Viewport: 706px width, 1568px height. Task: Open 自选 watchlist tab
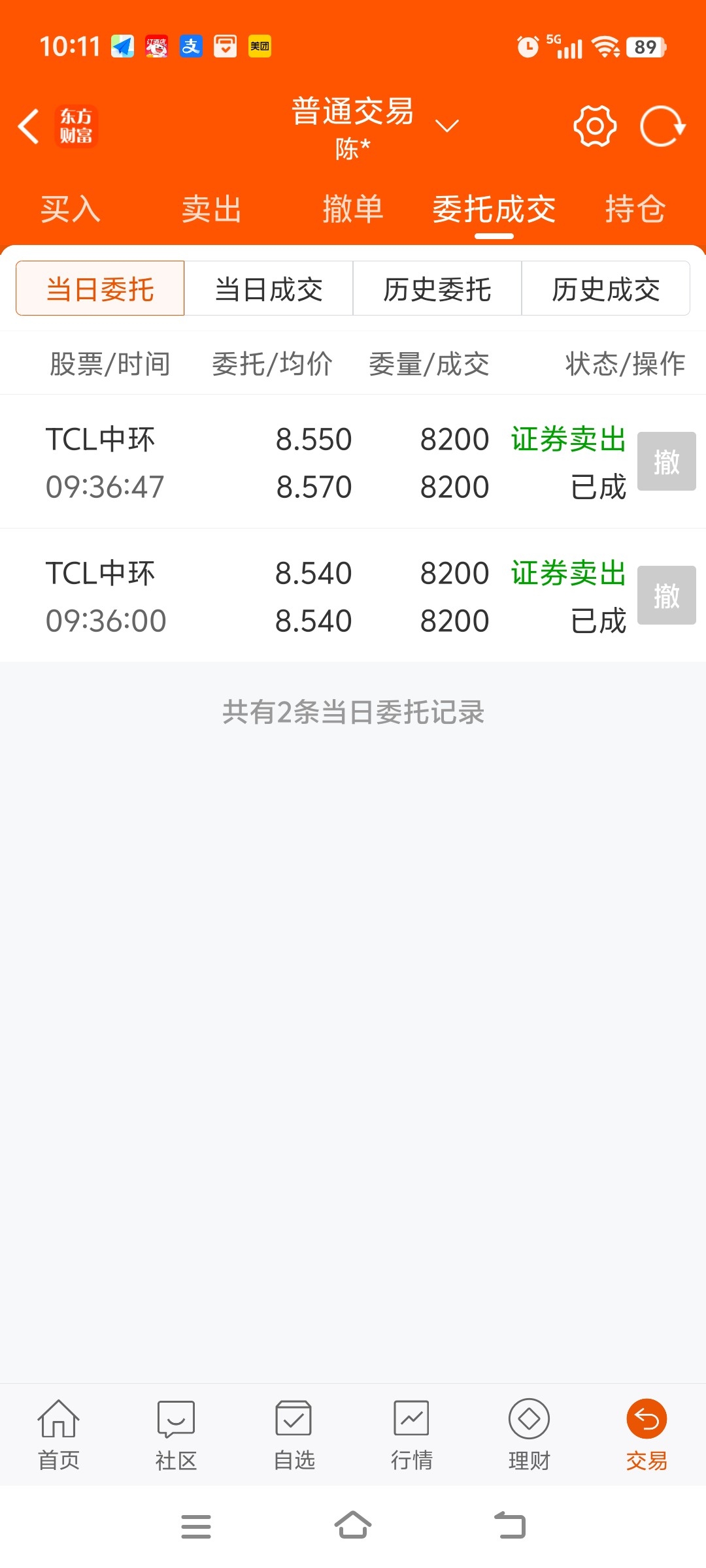point(294,1435)
